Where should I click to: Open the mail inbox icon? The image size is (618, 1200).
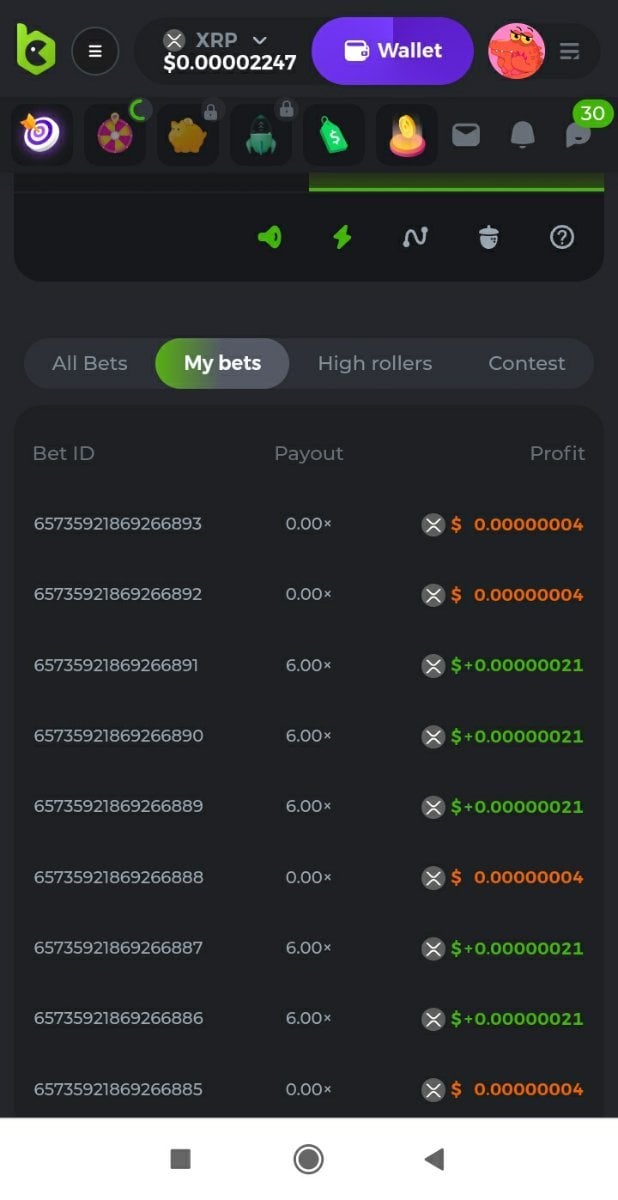click(465, 134)
